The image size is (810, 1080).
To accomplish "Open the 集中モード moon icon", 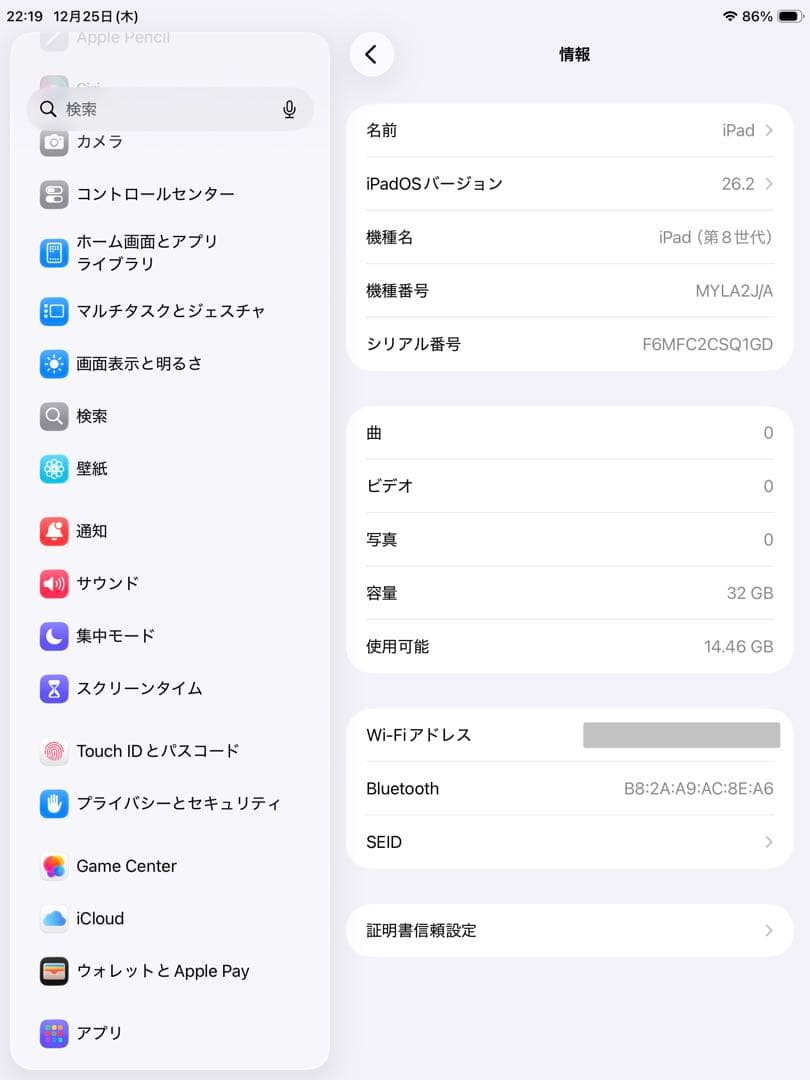I will (53, 636).
